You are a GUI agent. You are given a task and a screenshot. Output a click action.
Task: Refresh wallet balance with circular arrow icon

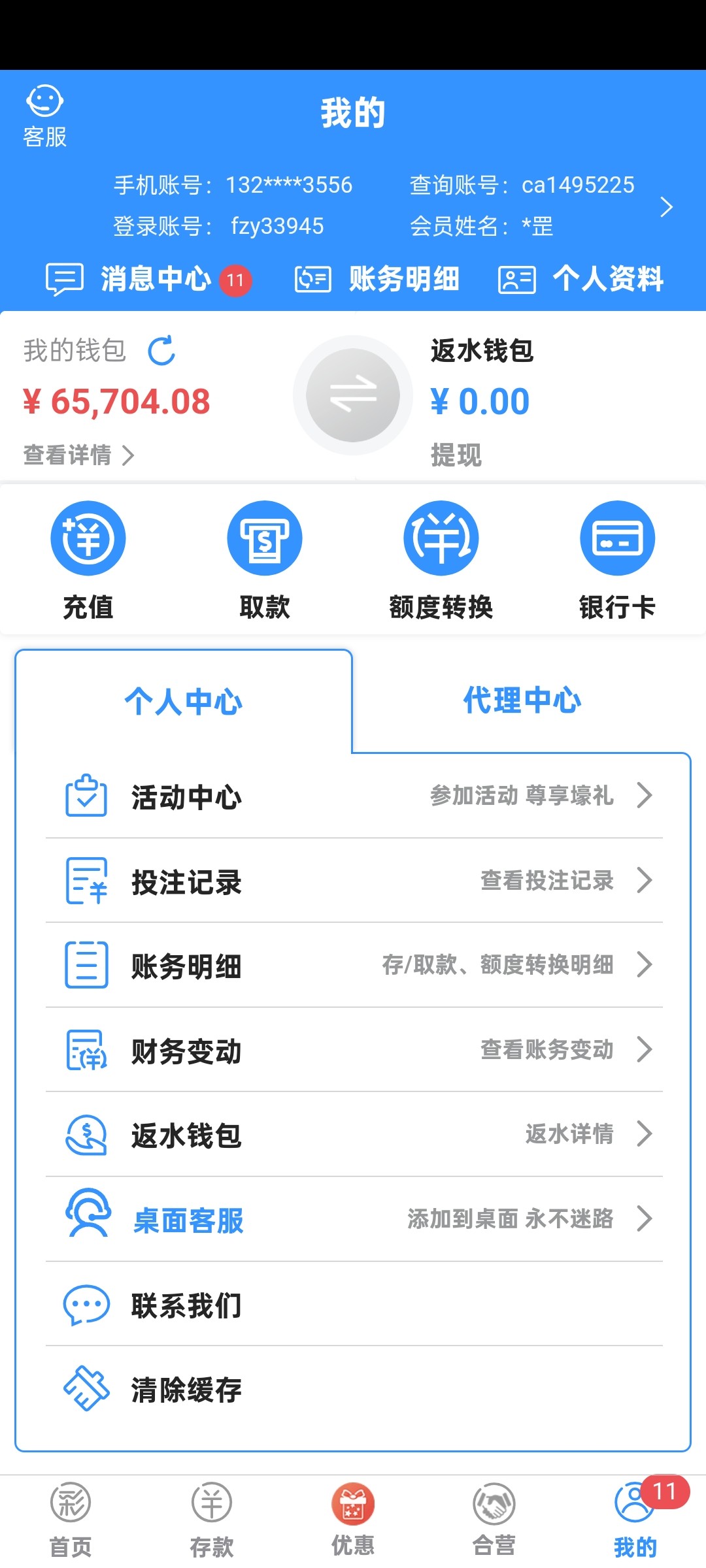click(161, 351)
